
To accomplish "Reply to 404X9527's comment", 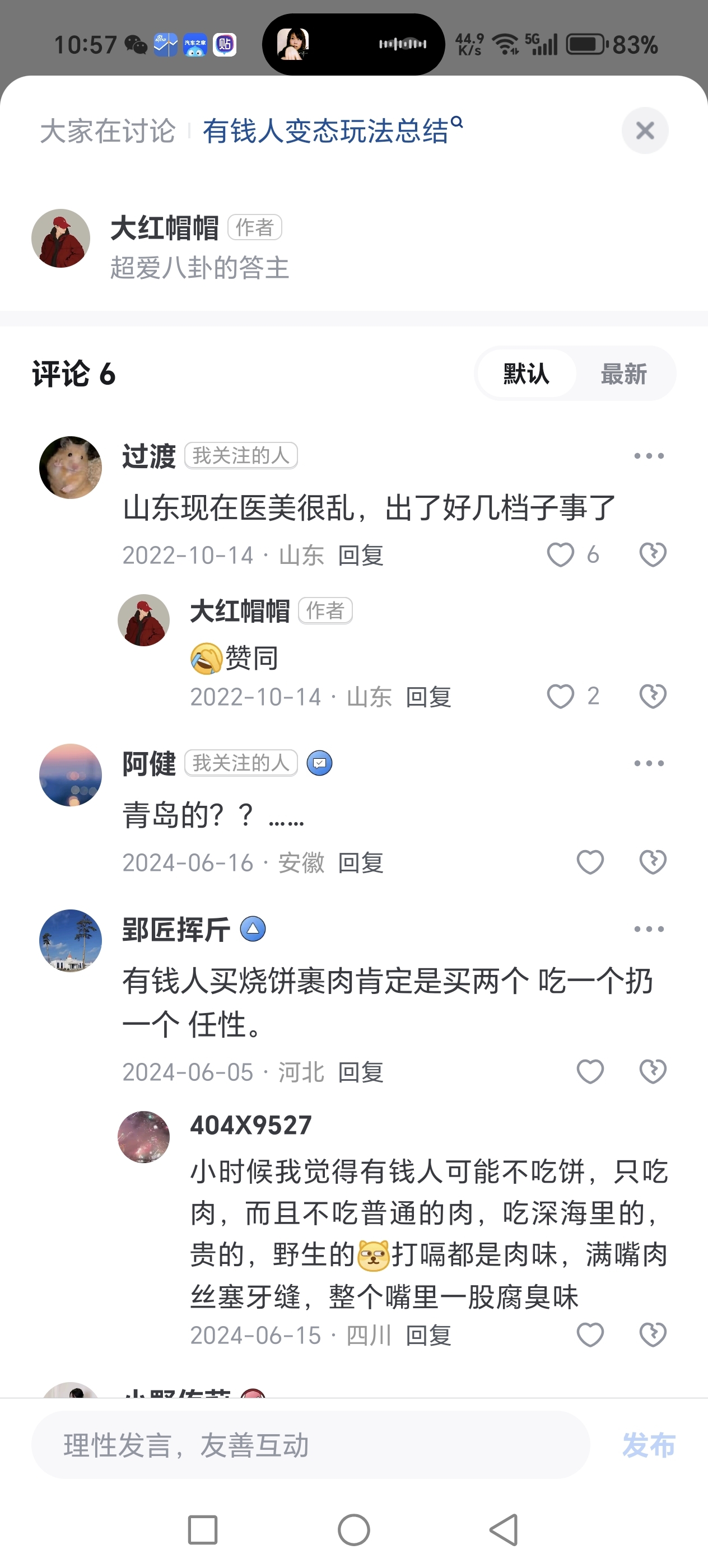I will click(428, 1336).
